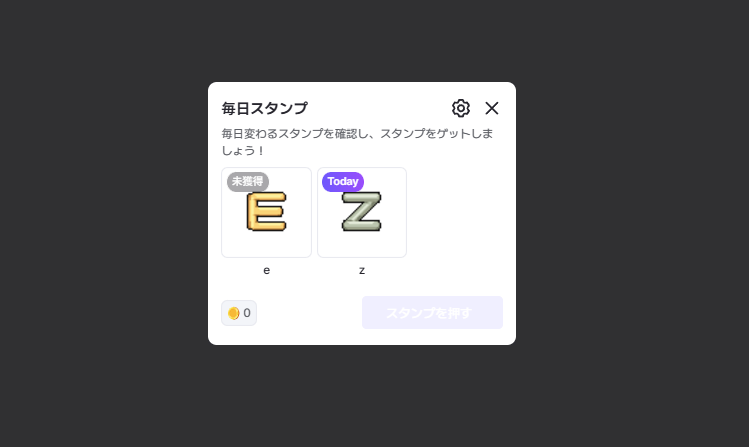Open the daily stamp settings gear
This screenshot has width=749, height=447.
click(461, 108)
